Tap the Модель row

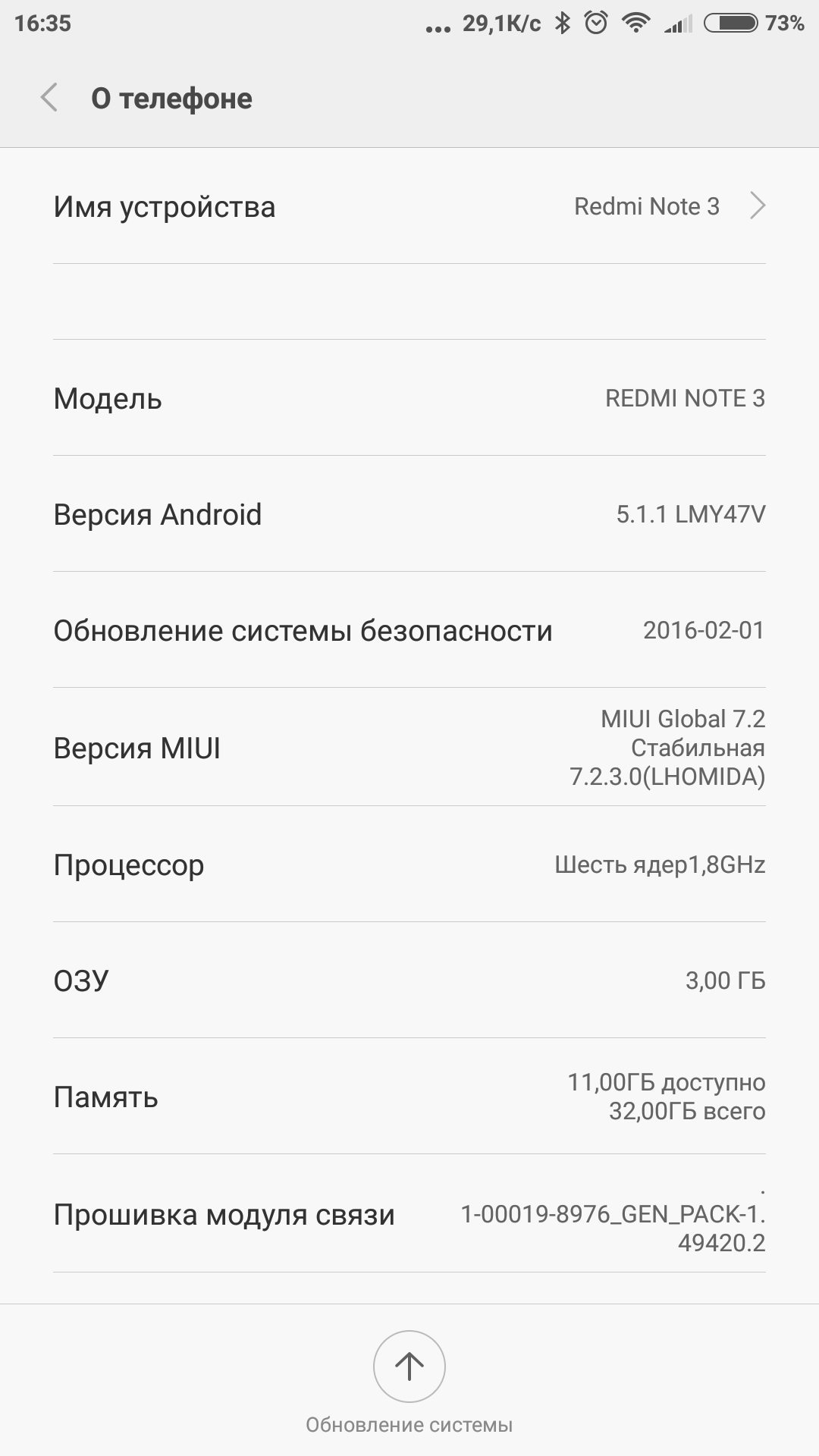[x=409, y=398]
